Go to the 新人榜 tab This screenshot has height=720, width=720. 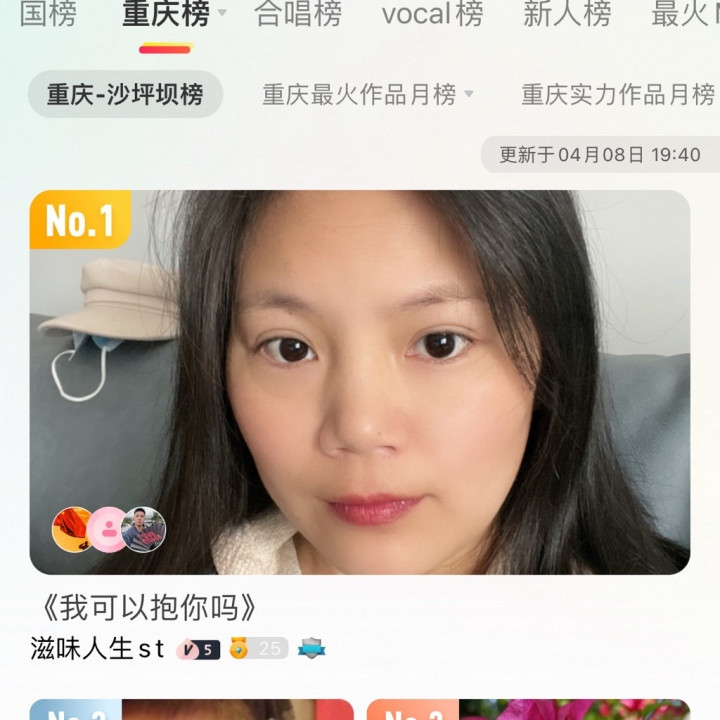click(x=566, y=14)
